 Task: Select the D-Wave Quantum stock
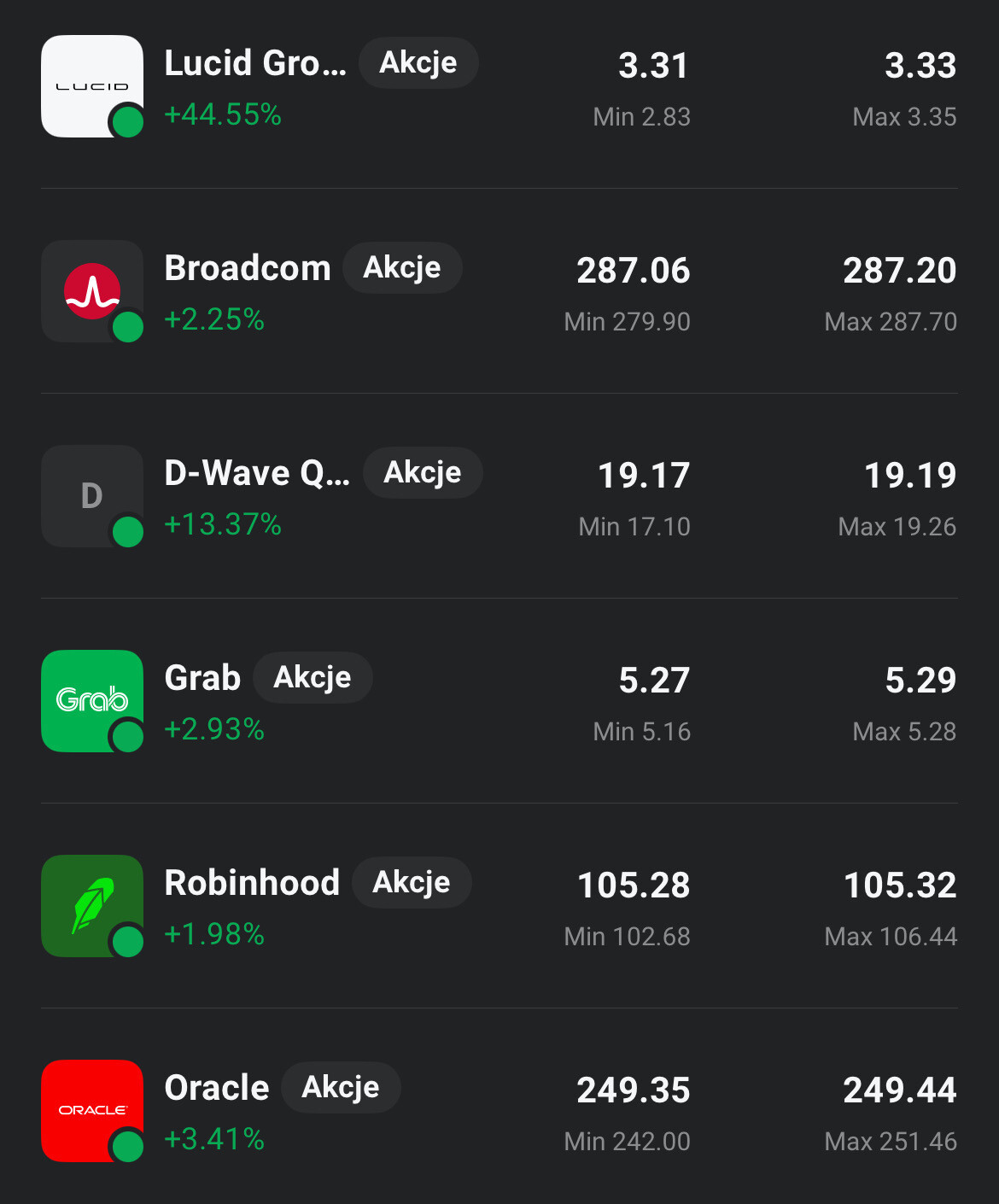pyautogui.click(x=257, y=474)
